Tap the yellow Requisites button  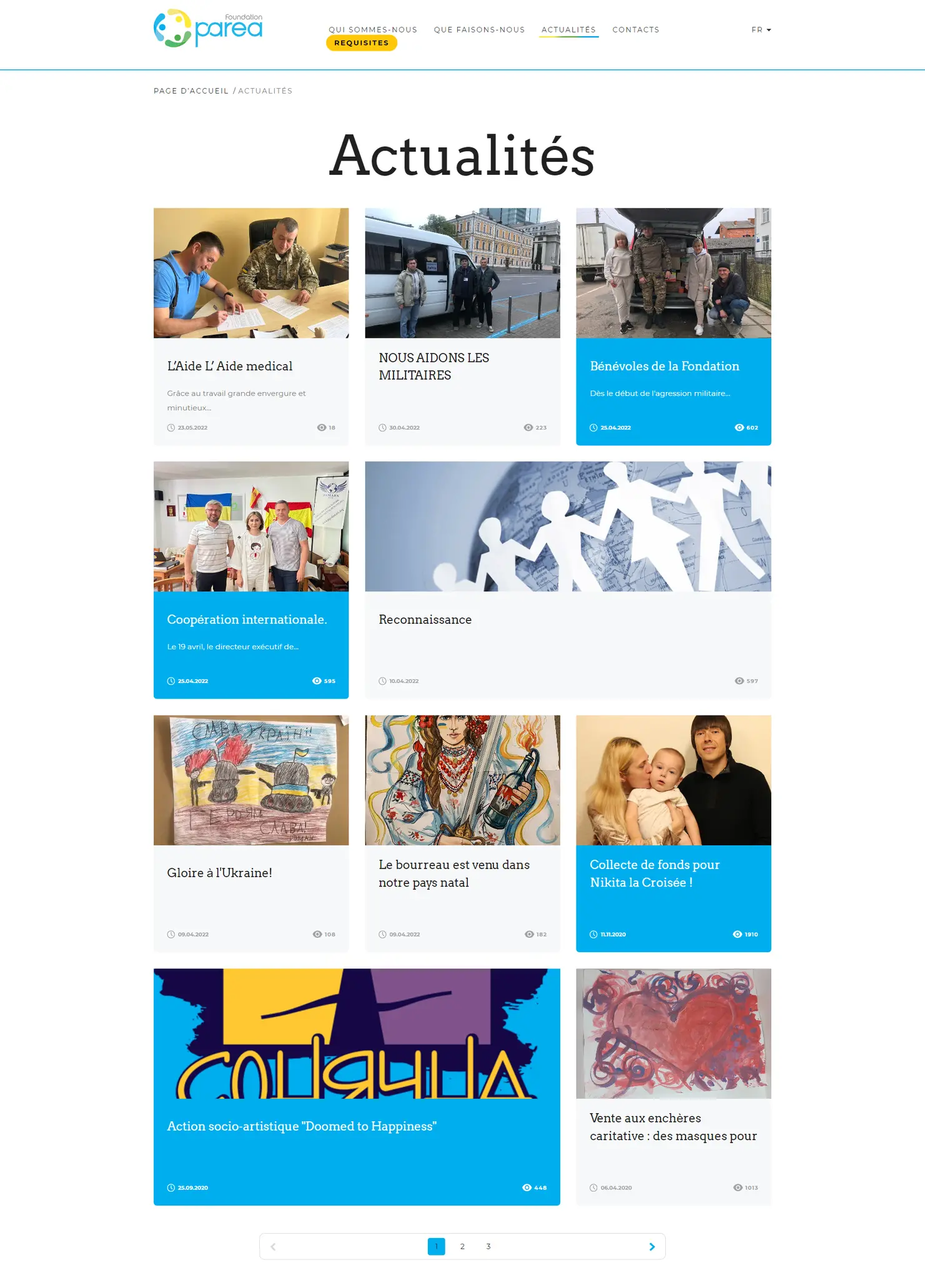(x=361, y=43)
